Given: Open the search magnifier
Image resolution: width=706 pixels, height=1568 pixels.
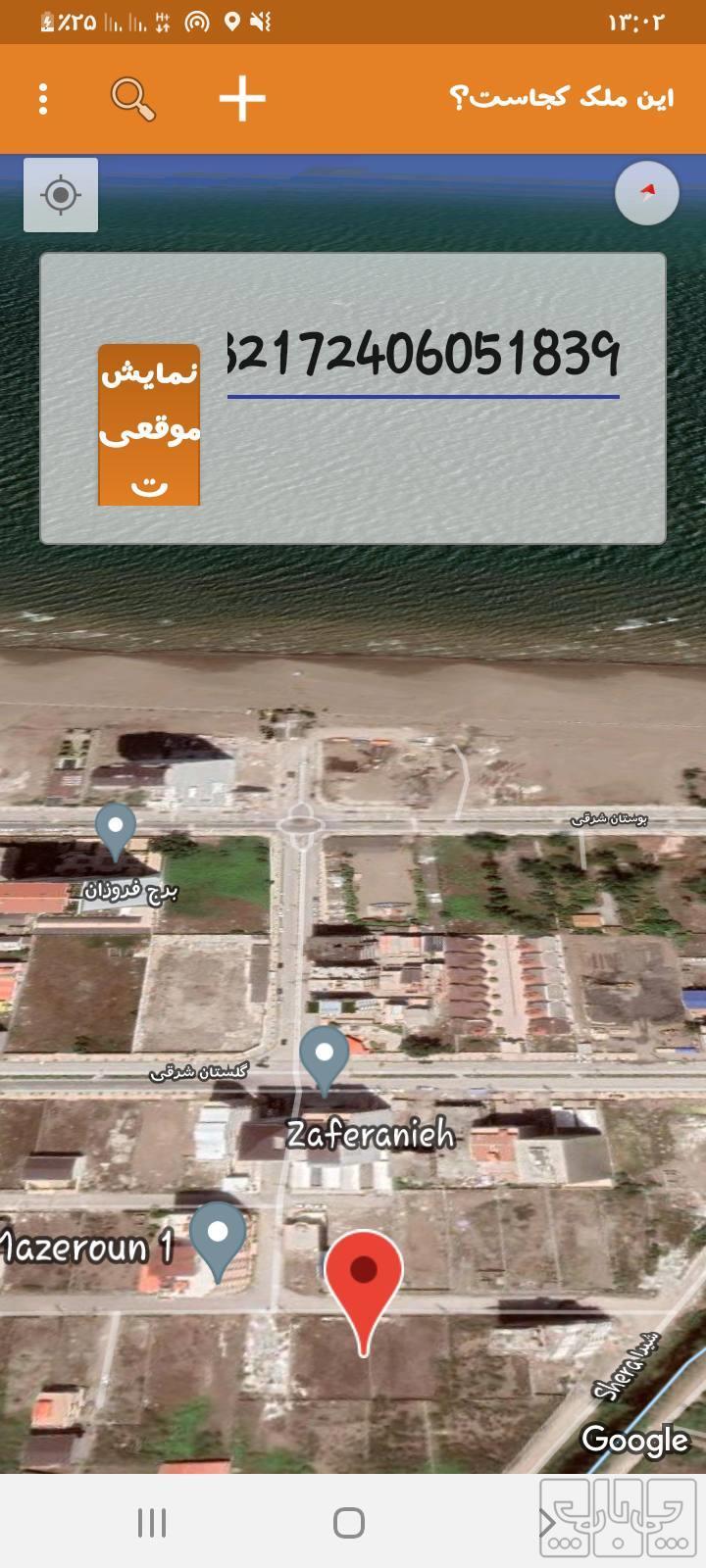Looking at the screenshot, I should coord(133,99).
